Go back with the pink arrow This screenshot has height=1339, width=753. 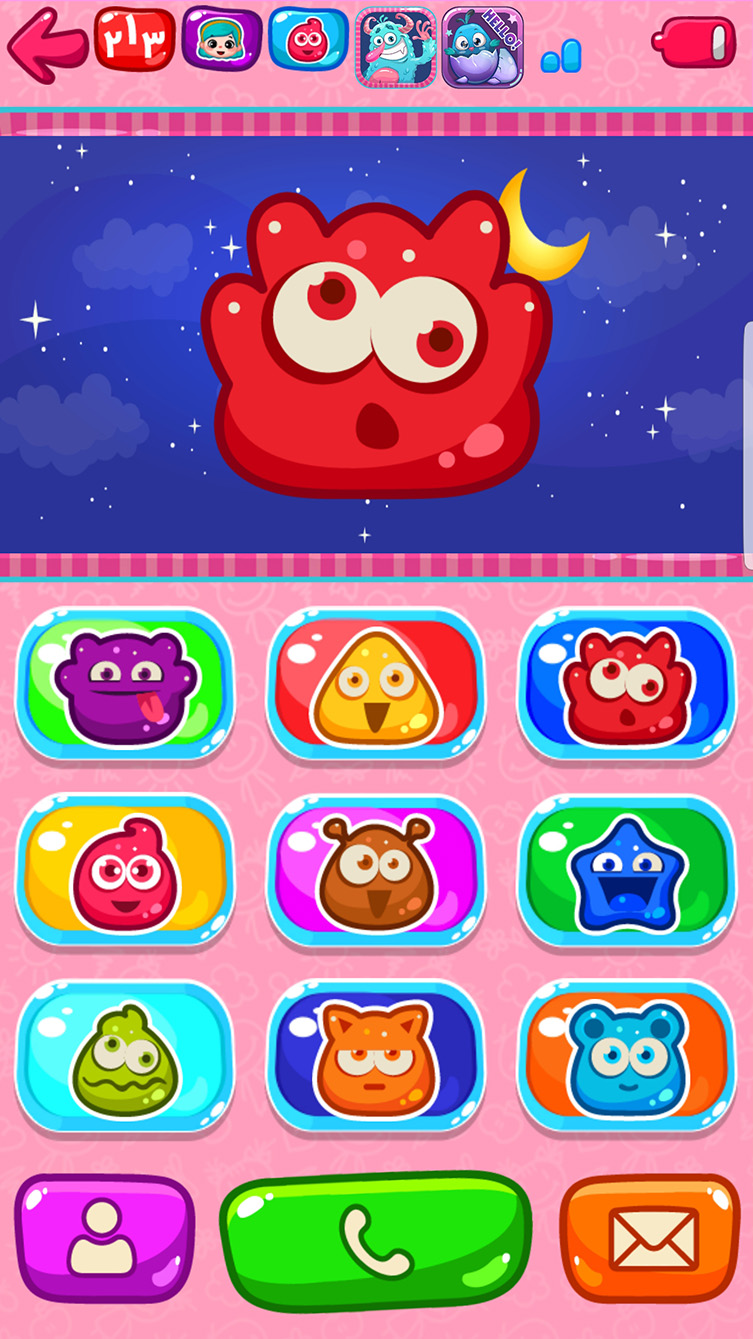46,44
